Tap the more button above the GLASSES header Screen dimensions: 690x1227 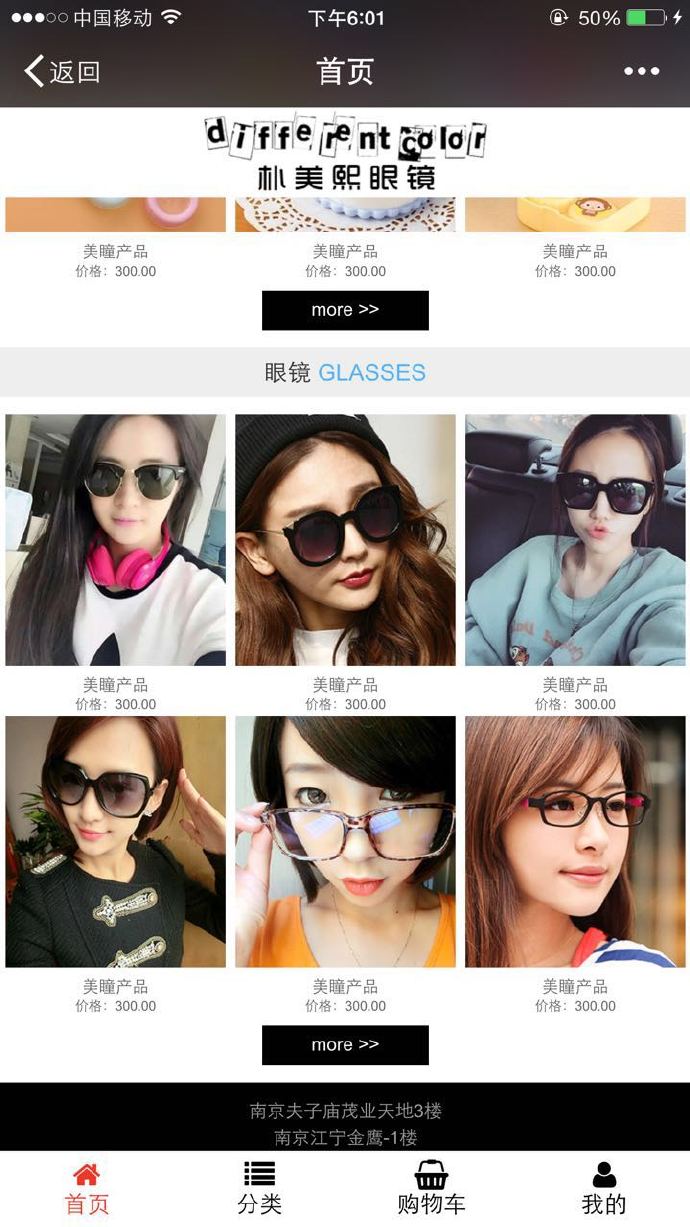coord(345,310)
